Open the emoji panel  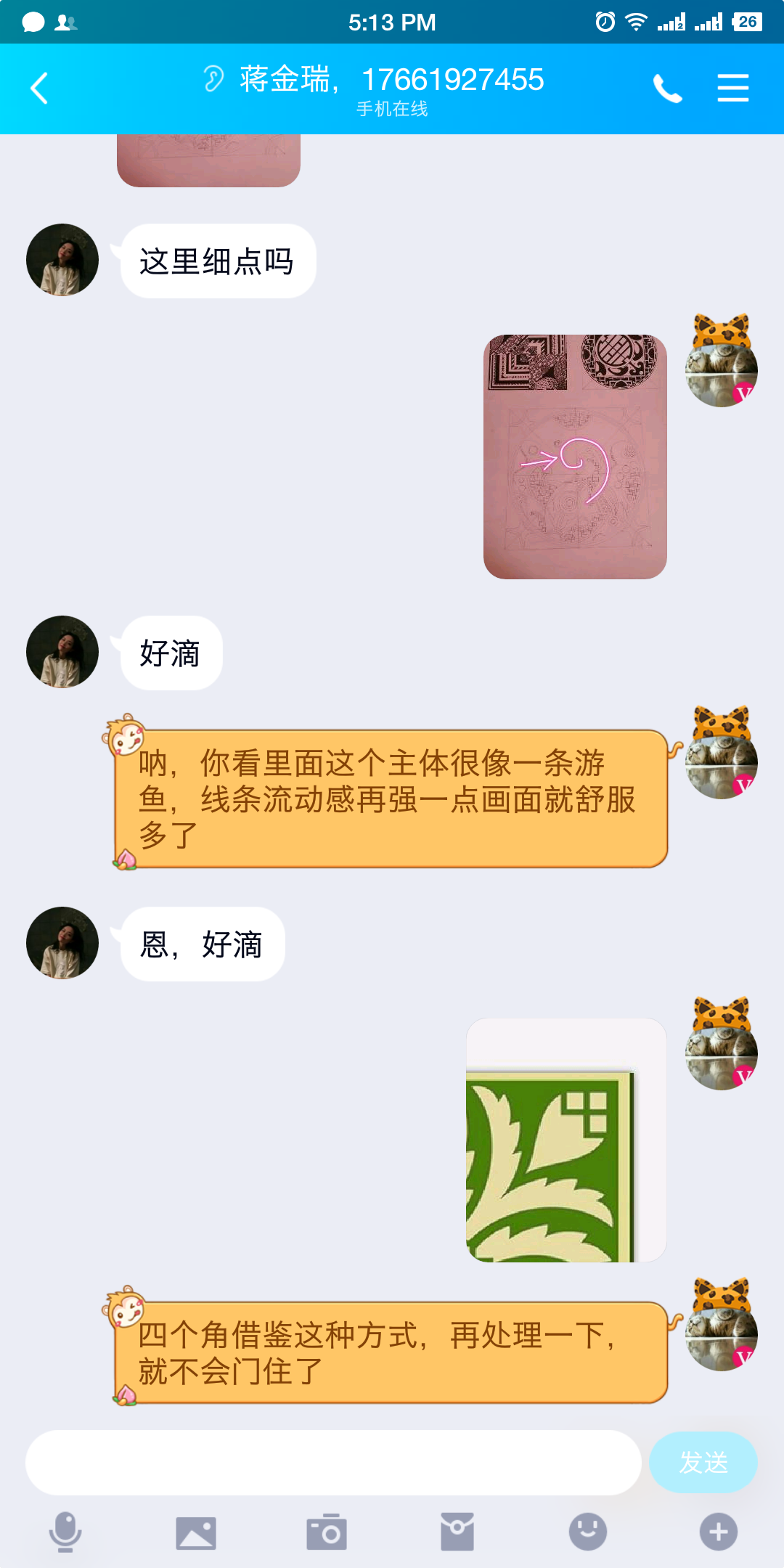tap(587, 1532)
